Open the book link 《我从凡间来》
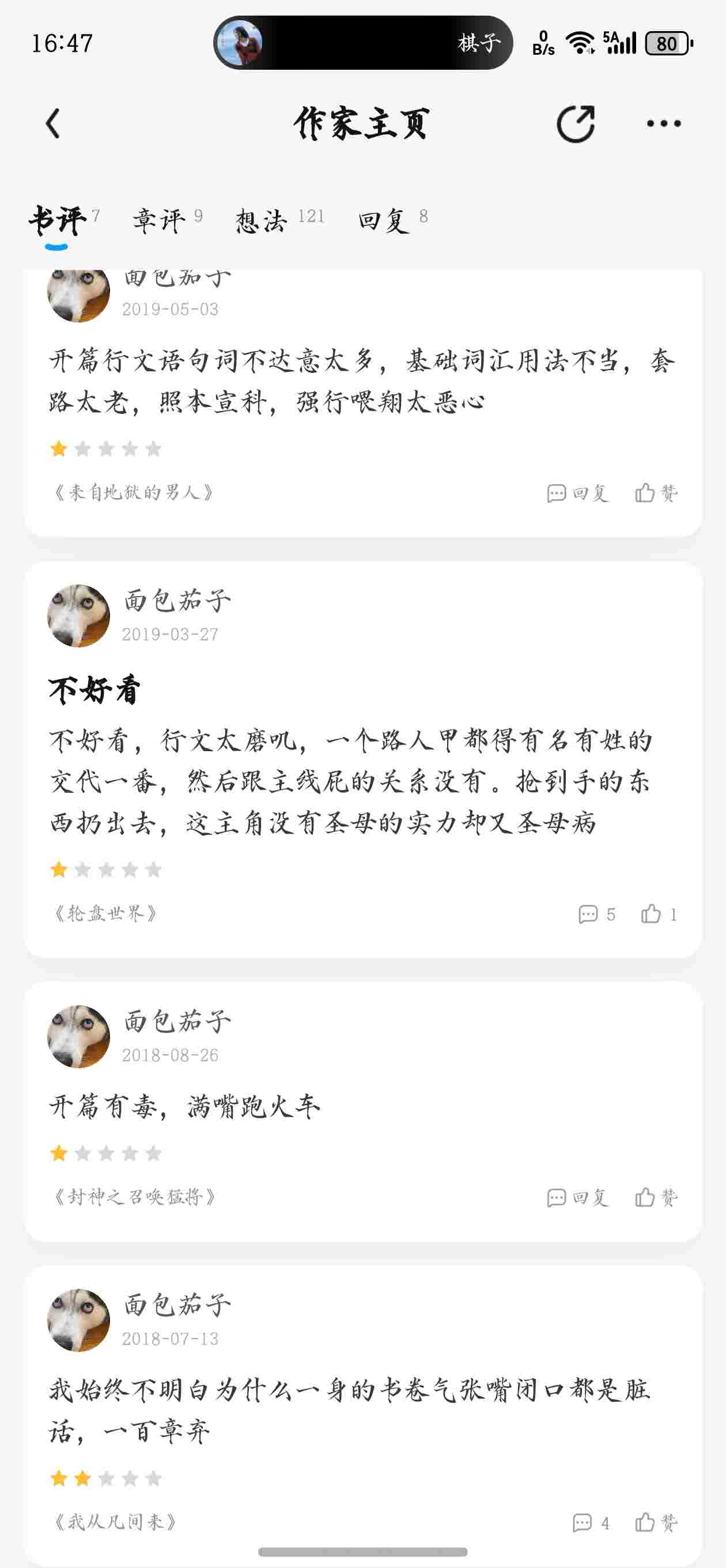The height and width of the screenshot is (1568, 726). [116, 1522]
